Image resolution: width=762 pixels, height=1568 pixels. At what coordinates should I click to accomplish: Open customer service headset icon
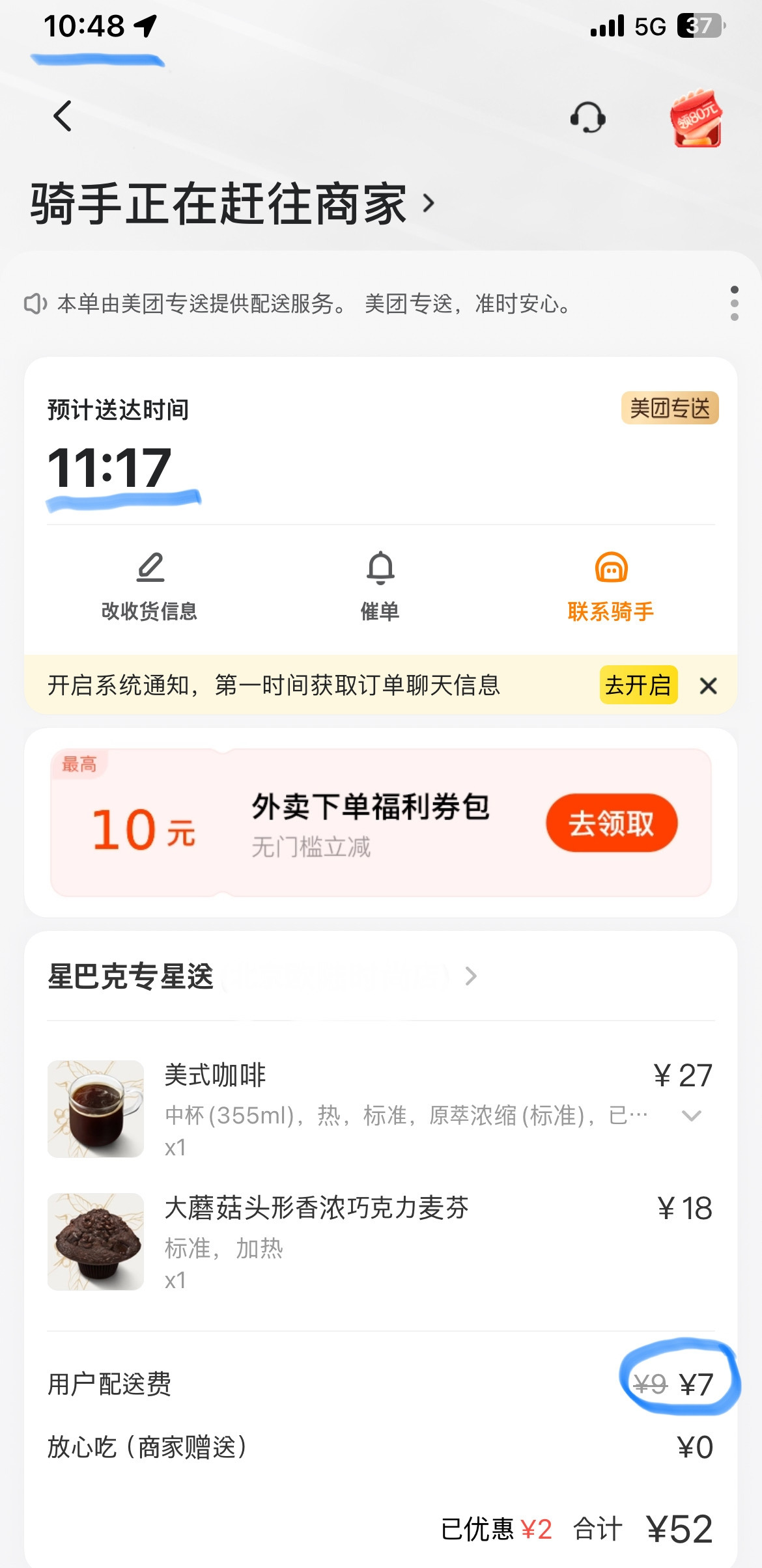(587, 118)
